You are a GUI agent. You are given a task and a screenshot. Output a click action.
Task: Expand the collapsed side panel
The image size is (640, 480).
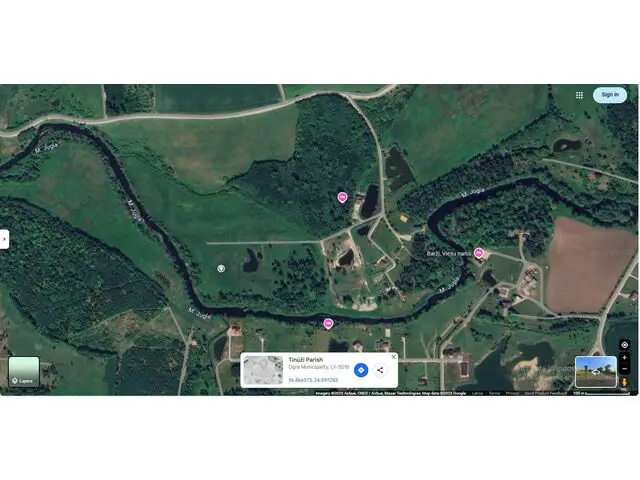pos(4,239)
